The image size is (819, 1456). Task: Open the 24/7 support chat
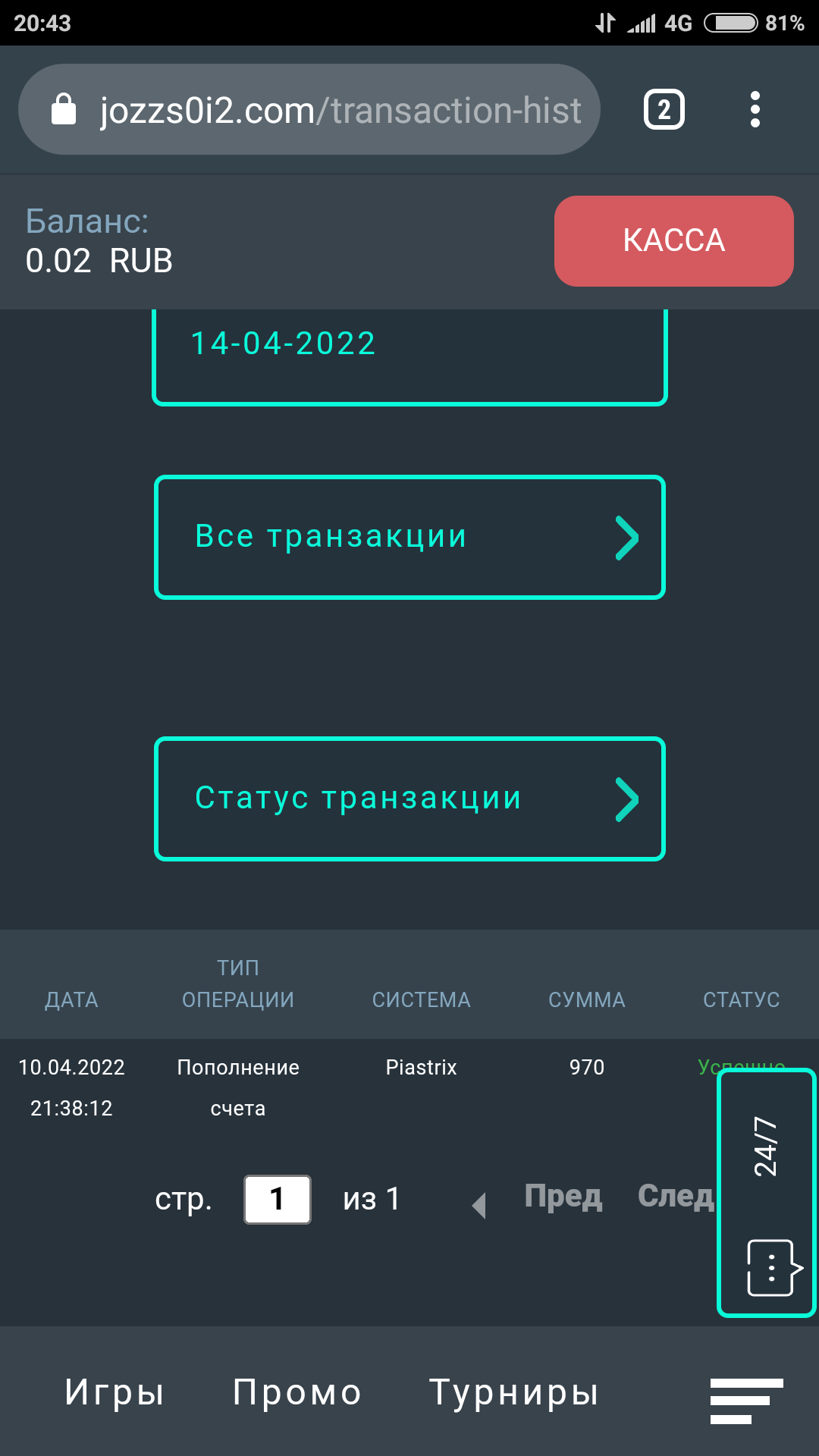click(x=766, y=1192)
